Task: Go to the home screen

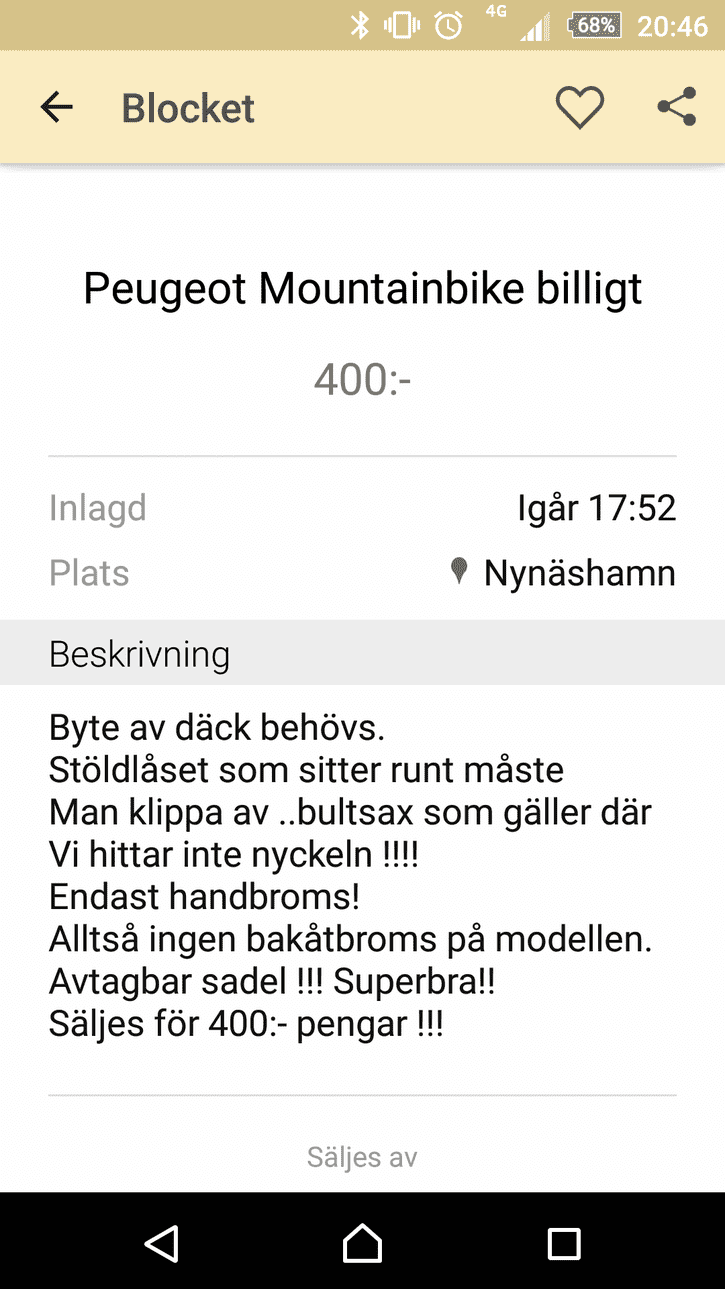Action: point(362,1242)
